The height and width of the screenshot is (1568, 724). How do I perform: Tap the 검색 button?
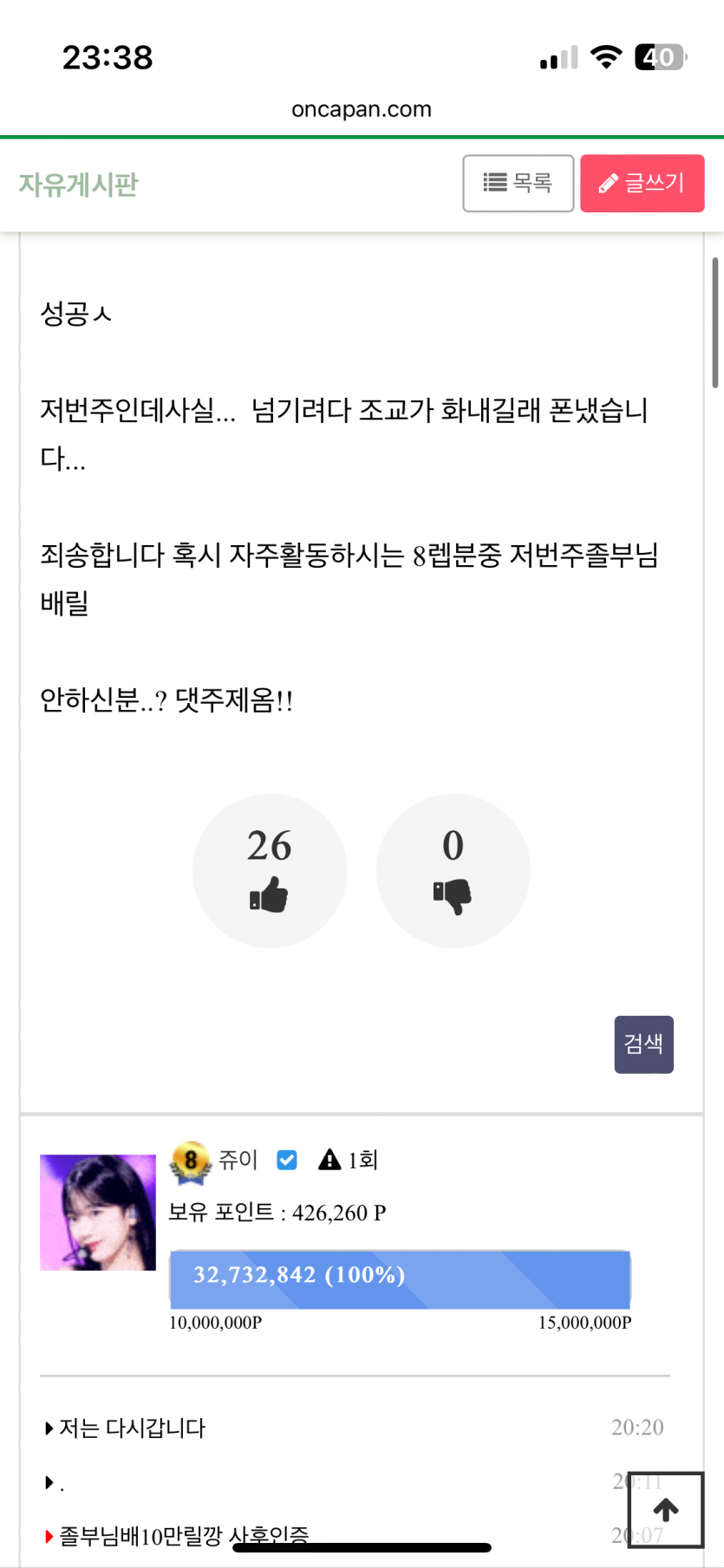(x=643, y=1044)
